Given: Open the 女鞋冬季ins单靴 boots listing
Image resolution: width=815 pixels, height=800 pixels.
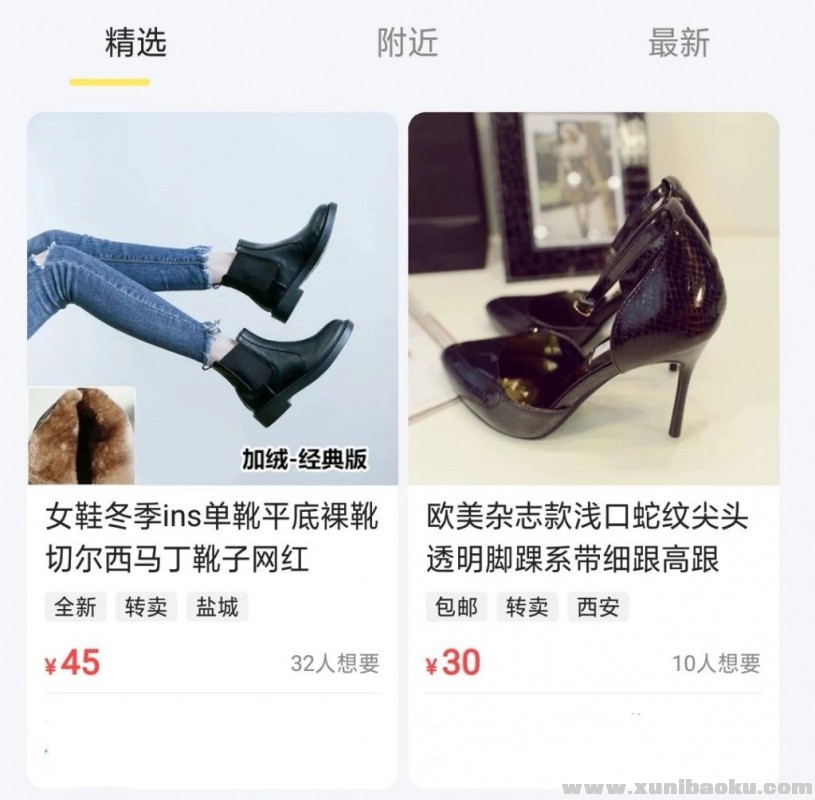Looking at the screenshot, I should (212, 300).
